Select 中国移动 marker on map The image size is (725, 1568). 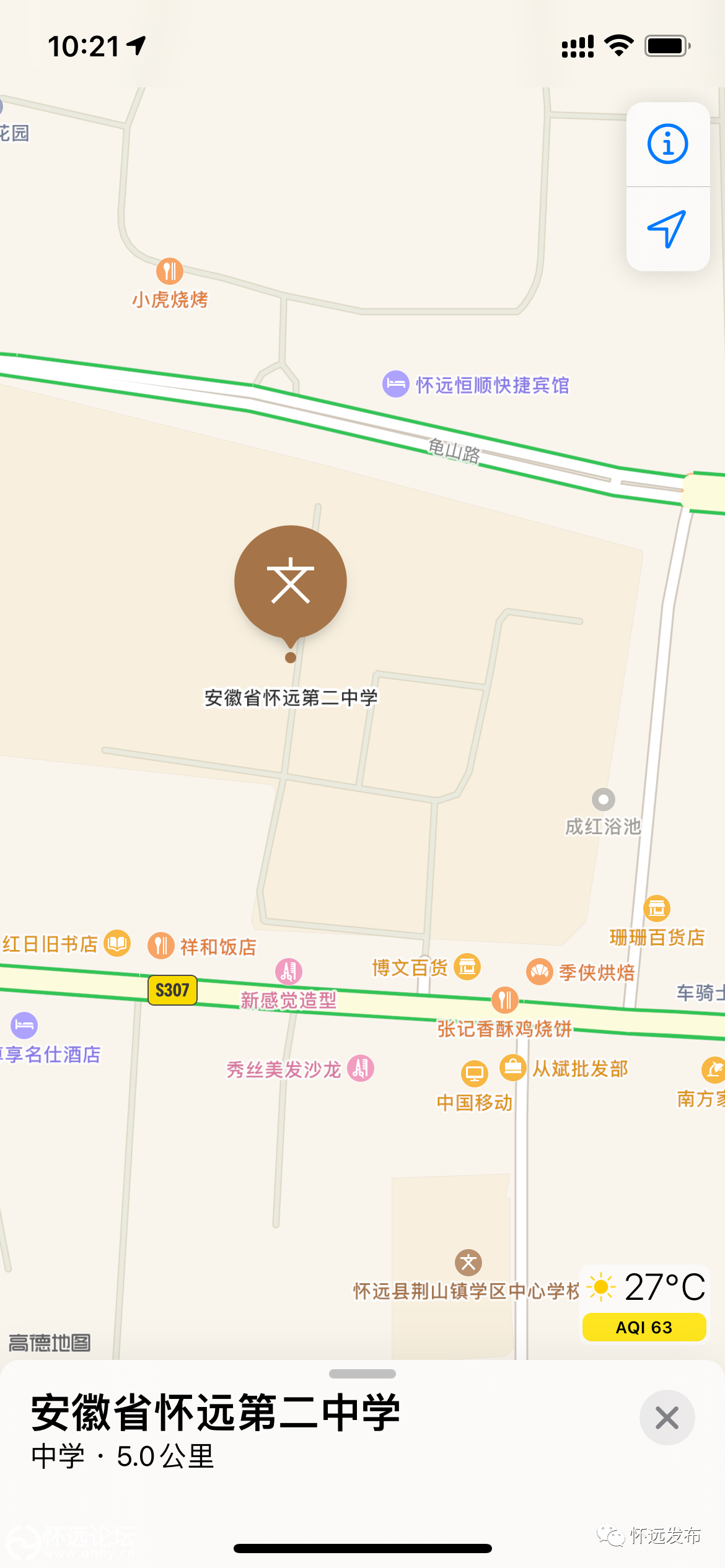pyautogui.click(x=475, y=1073)
